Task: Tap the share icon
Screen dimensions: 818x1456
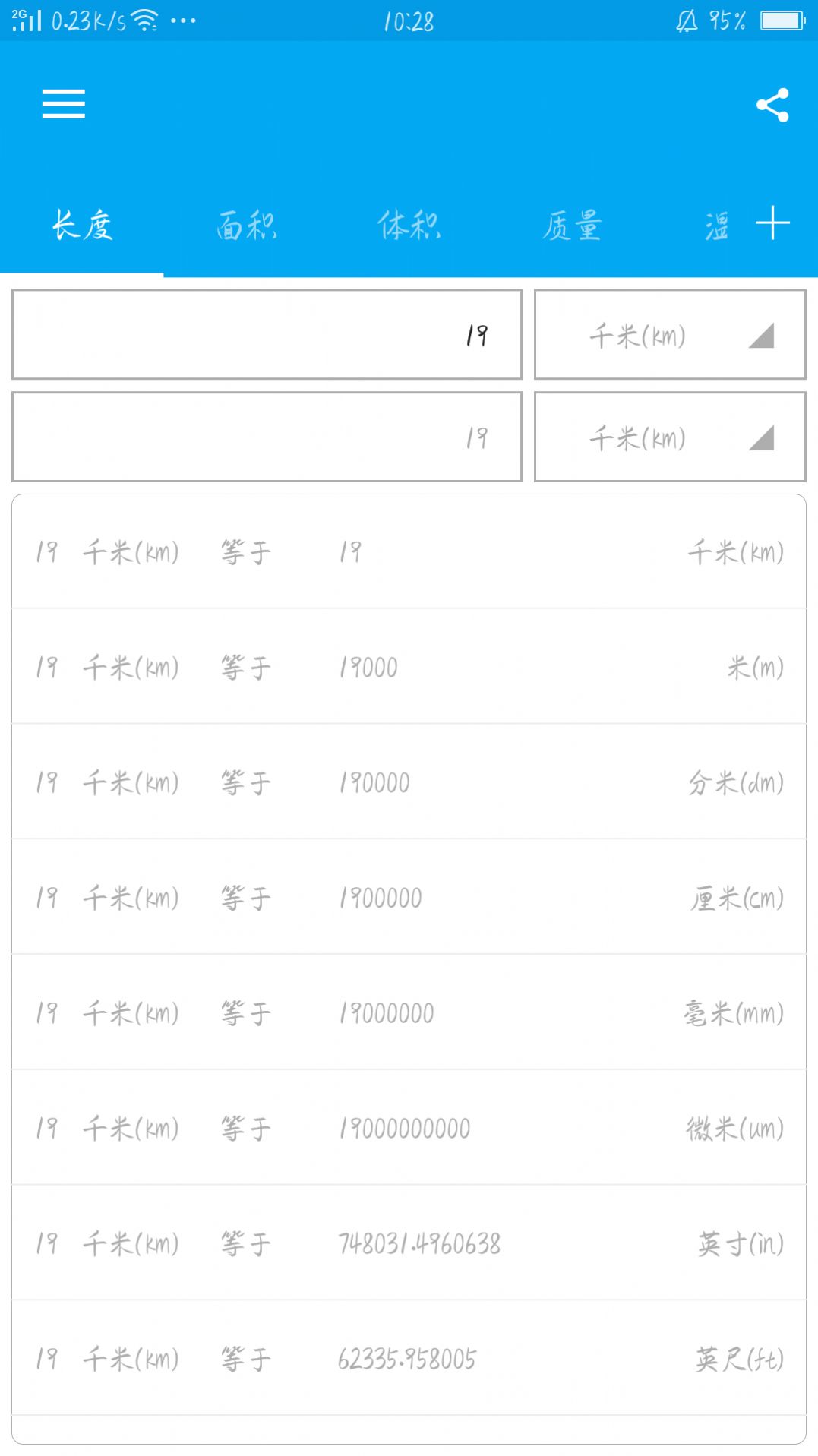Action: 772,106
